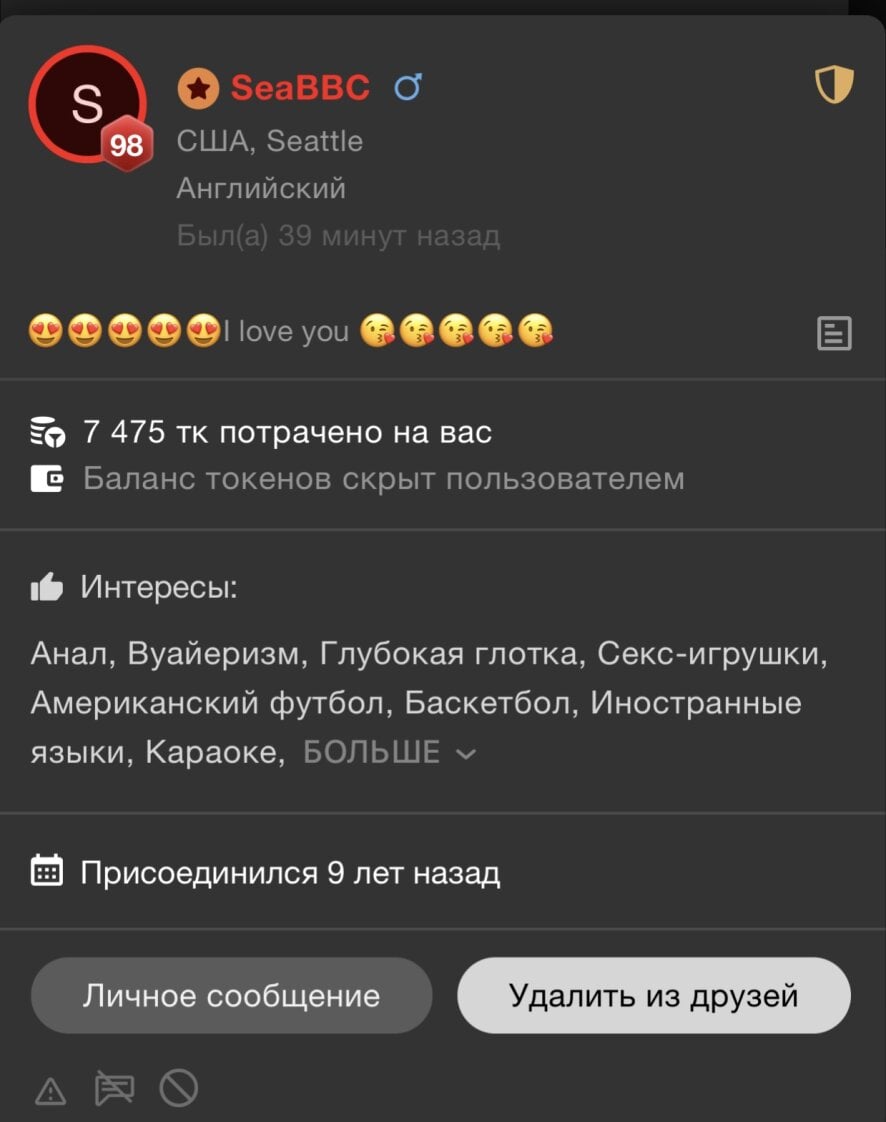Image resolution: width=886 pixels, height=1122 pixels.
Task: Tap the Личное сообщение button
Action: click(x=231, y=996)
